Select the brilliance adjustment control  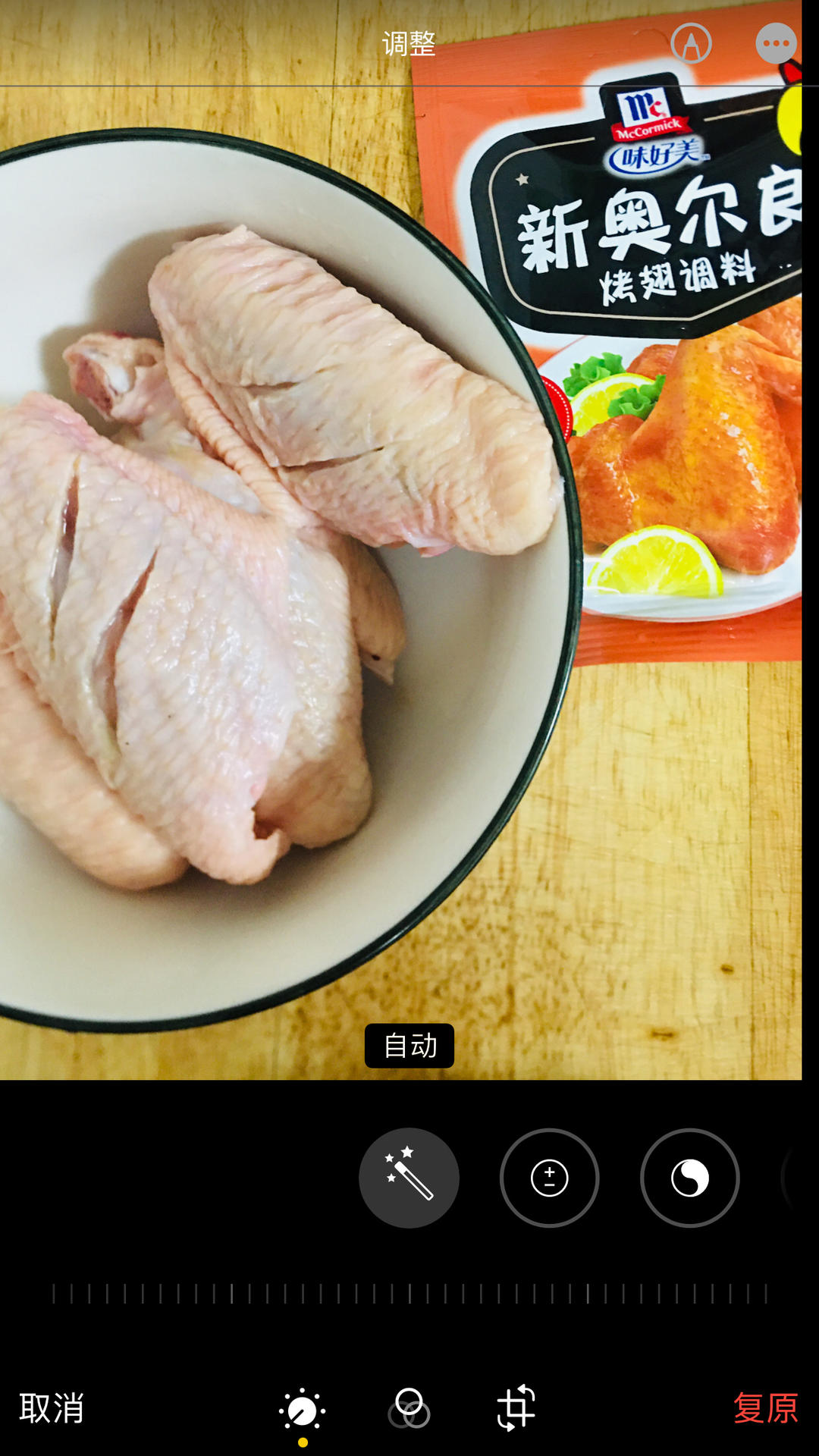689,1178
